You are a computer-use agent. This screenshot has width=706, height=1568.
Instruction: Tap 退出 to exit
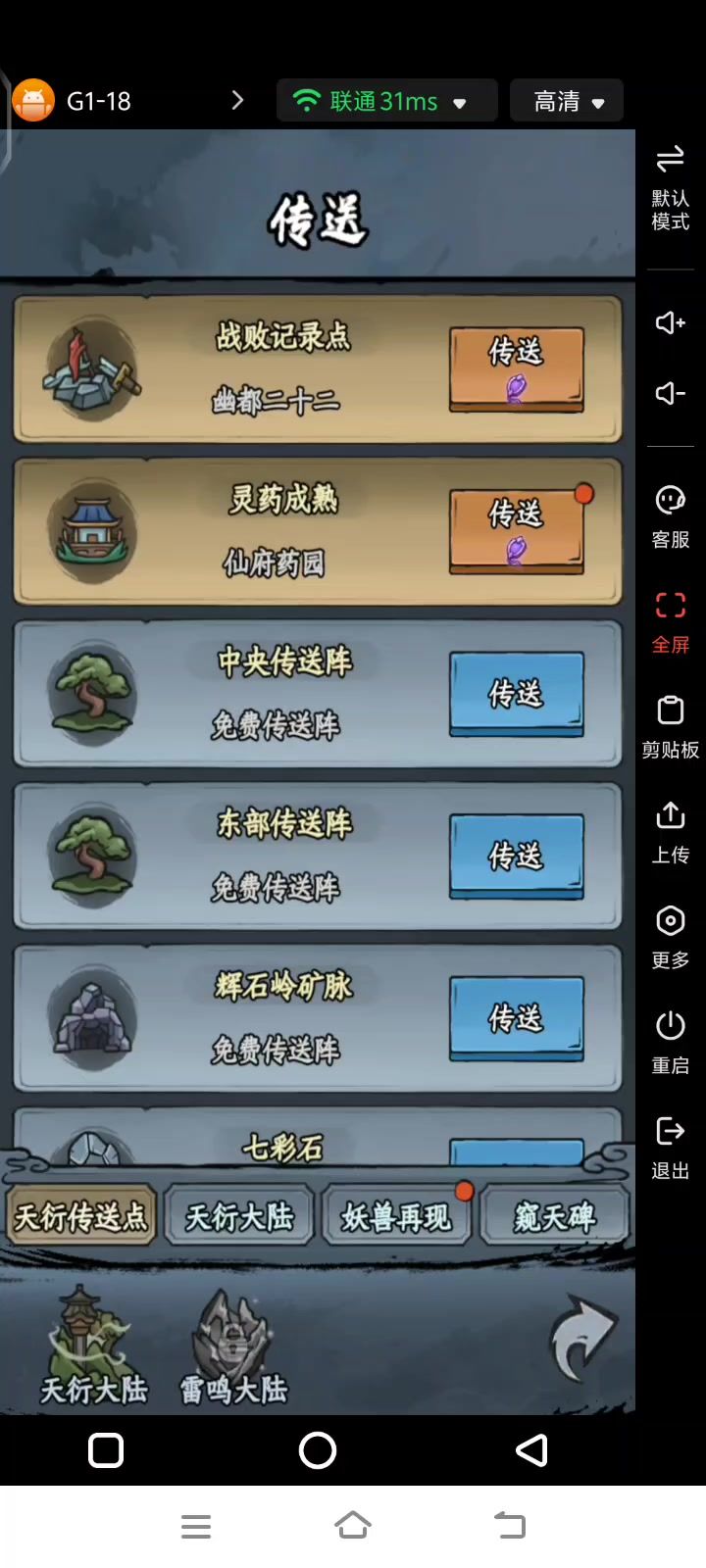tap(671, 1146)
